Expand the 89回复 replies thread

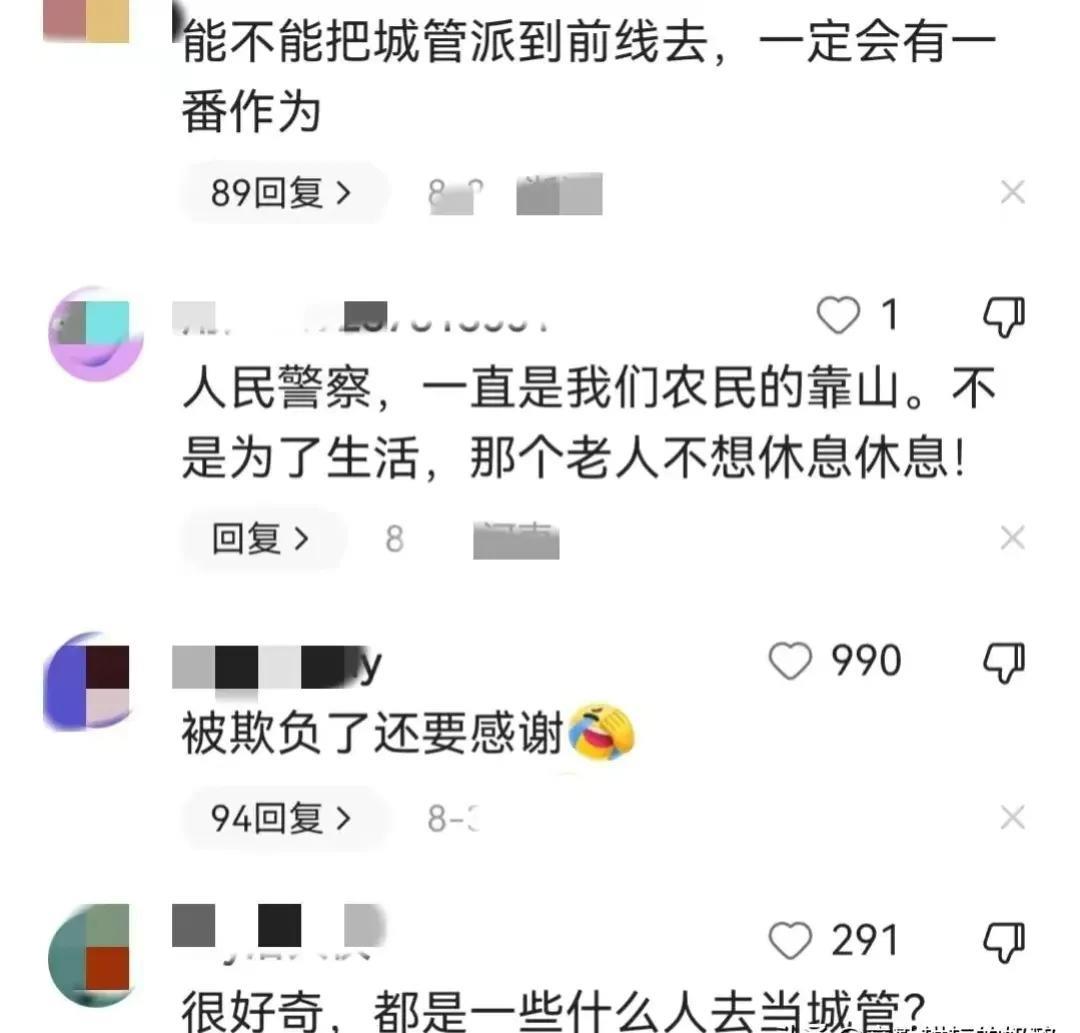282,193
